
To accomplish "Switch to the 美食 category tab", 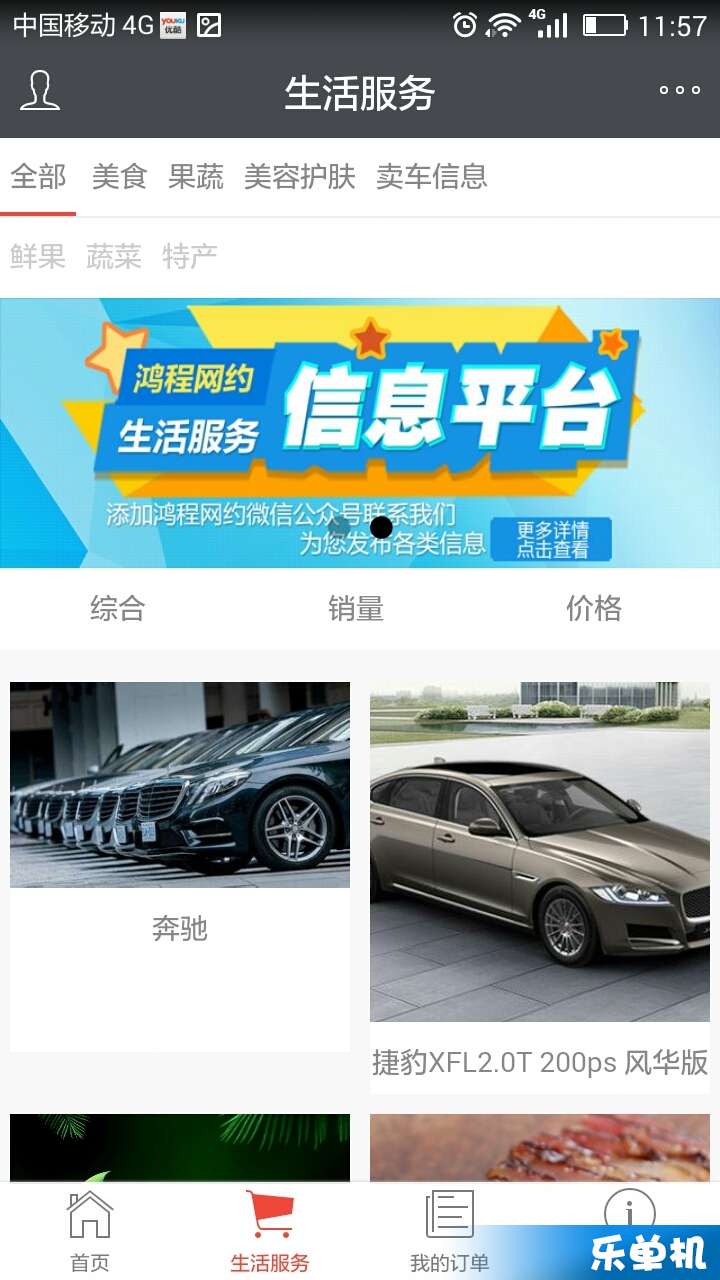I will (119, 177).
